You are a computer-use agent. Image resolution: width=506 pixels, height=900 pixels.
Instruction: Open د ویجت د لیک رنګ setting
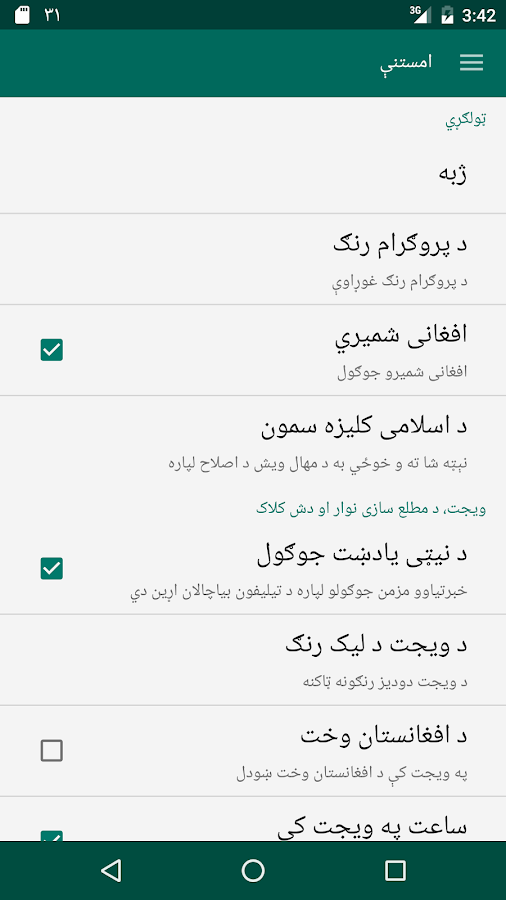point(253,660)
